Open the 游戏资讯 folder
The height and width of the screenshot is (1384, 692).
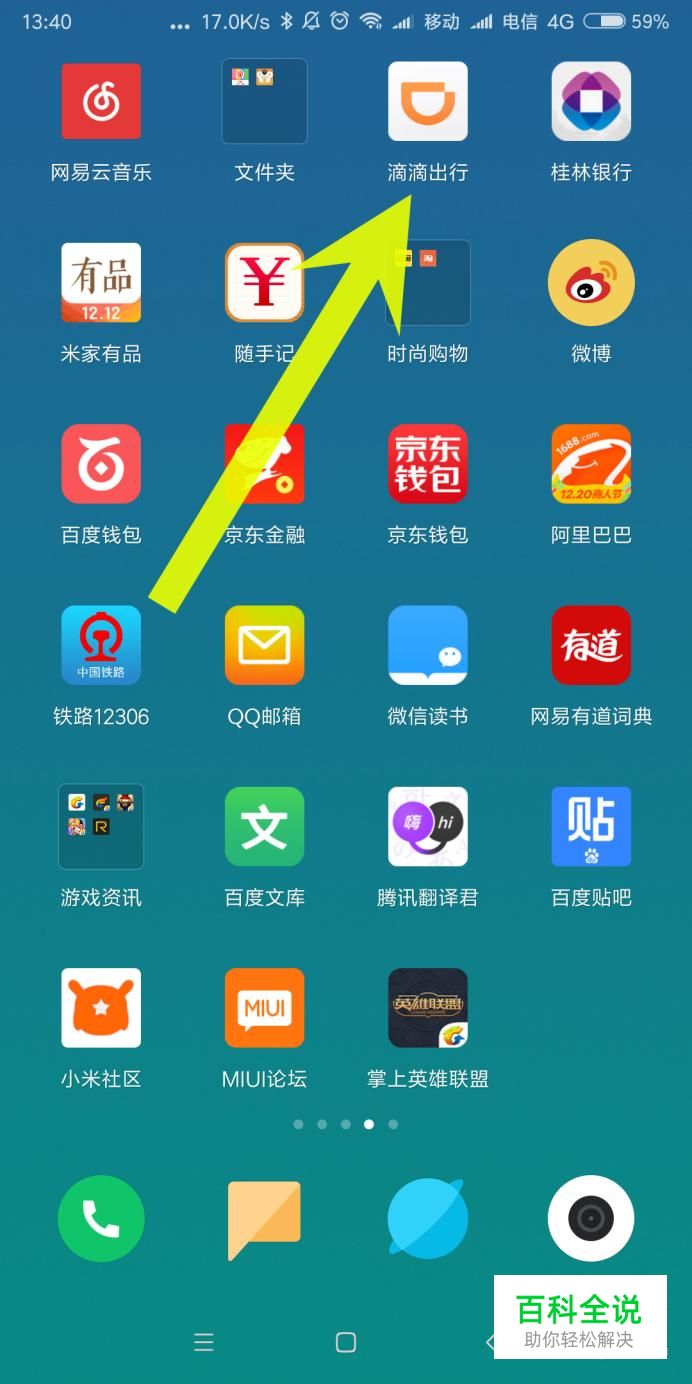(x=101, y=826)
